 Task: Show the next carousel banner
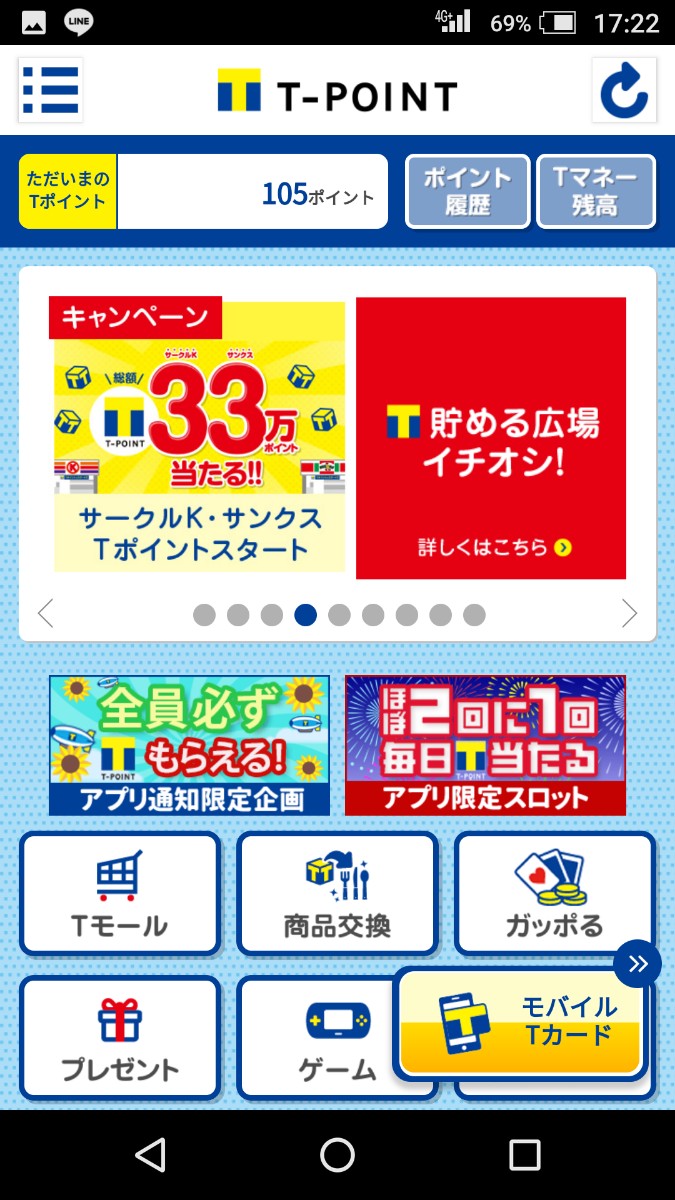click(629, 613)
